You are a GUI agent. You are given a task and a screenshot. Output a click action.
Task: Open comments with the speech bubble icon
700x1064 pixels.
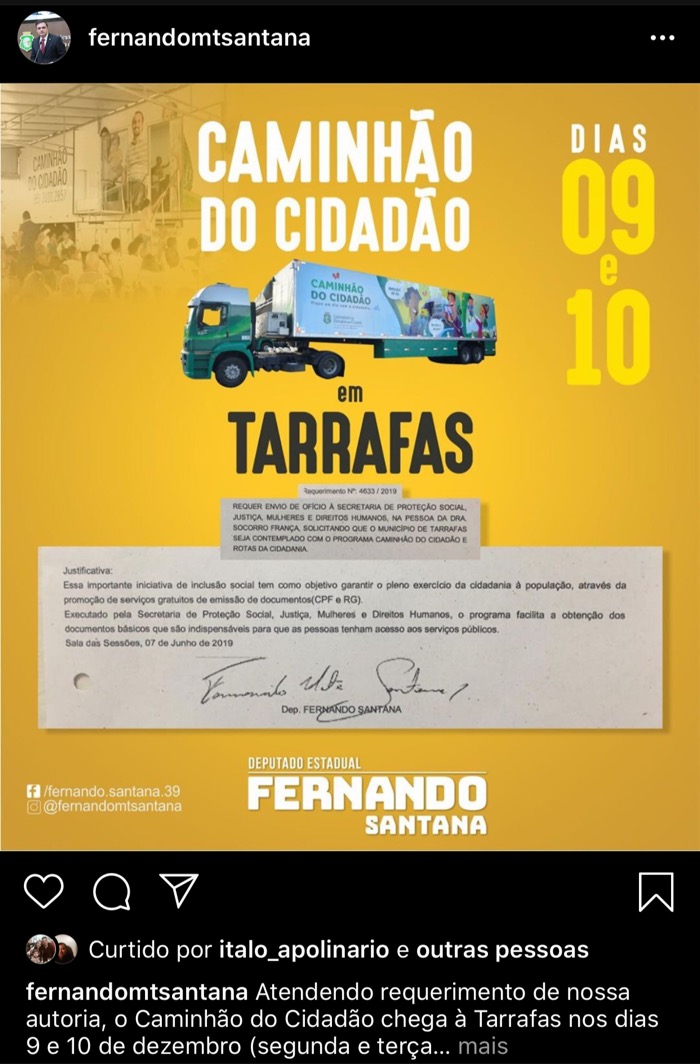[x=112, y=890]
